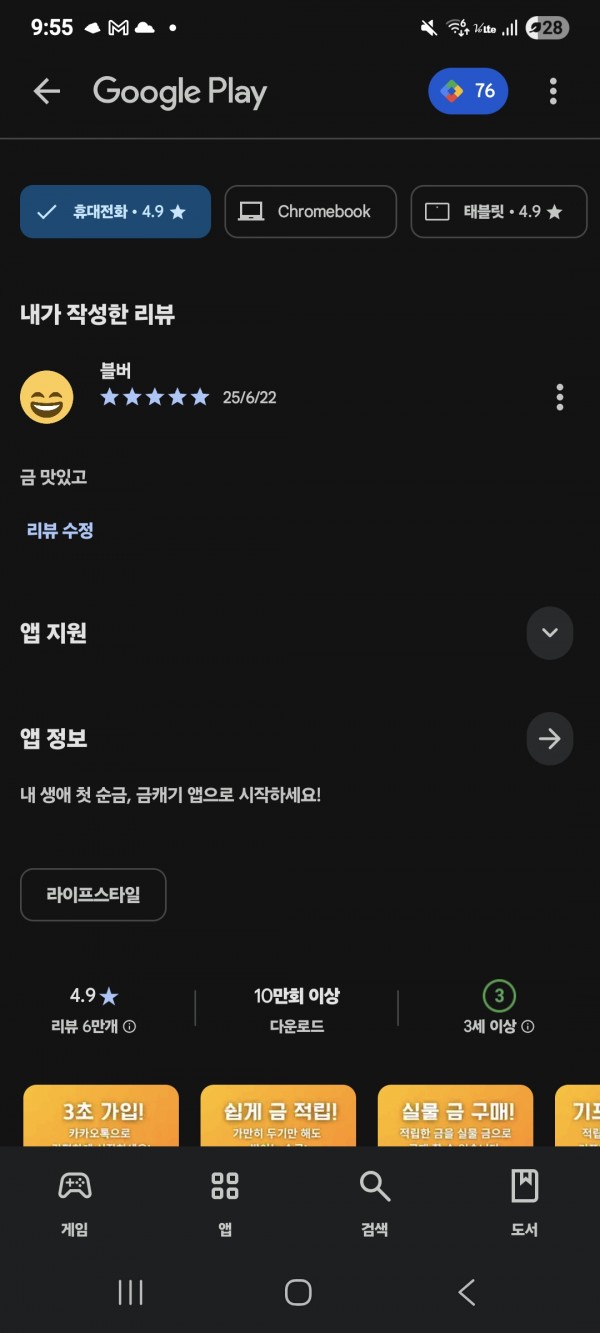Open options menu for my 블버 review

[x=559, y=397]
